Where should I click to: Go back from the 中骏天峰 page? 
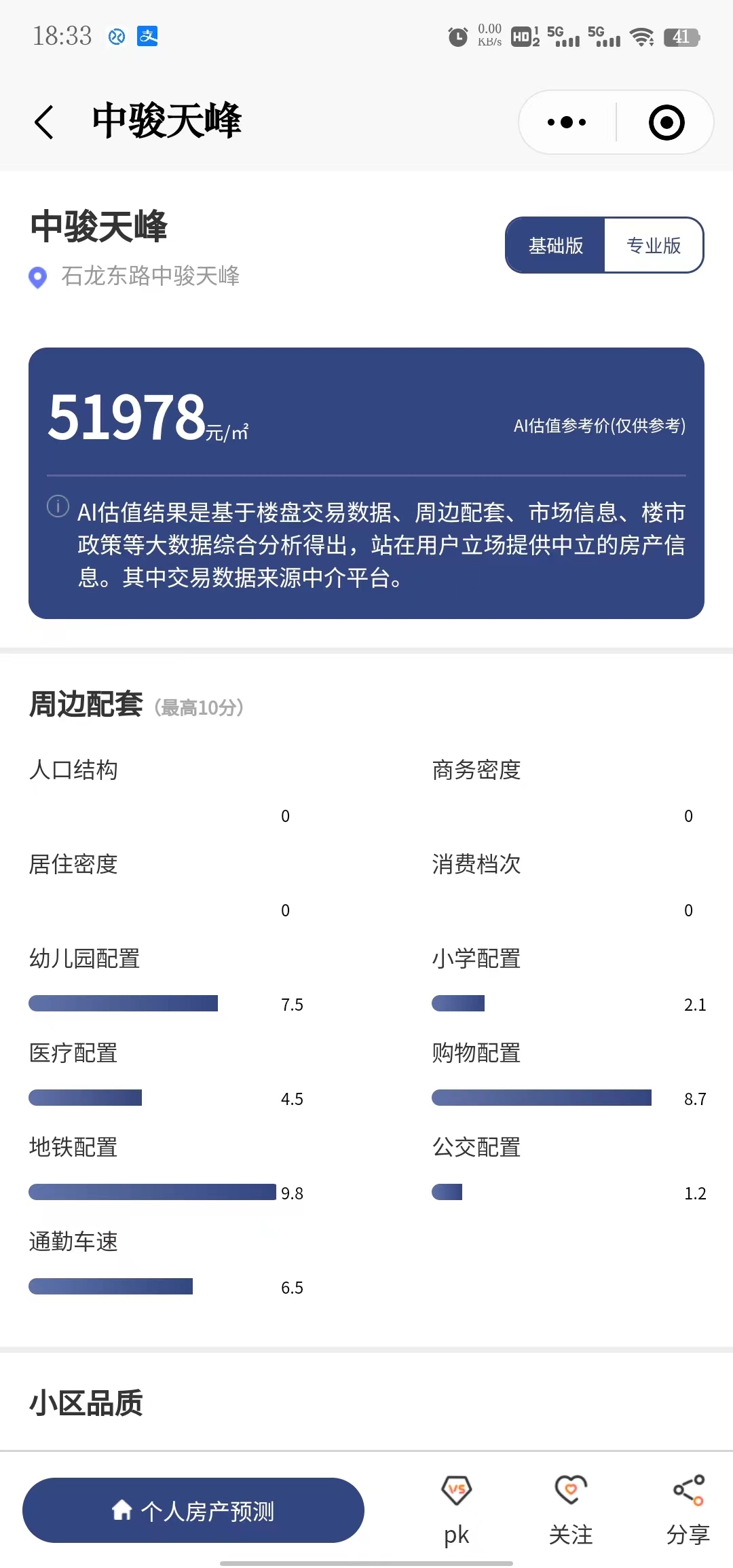44,123
